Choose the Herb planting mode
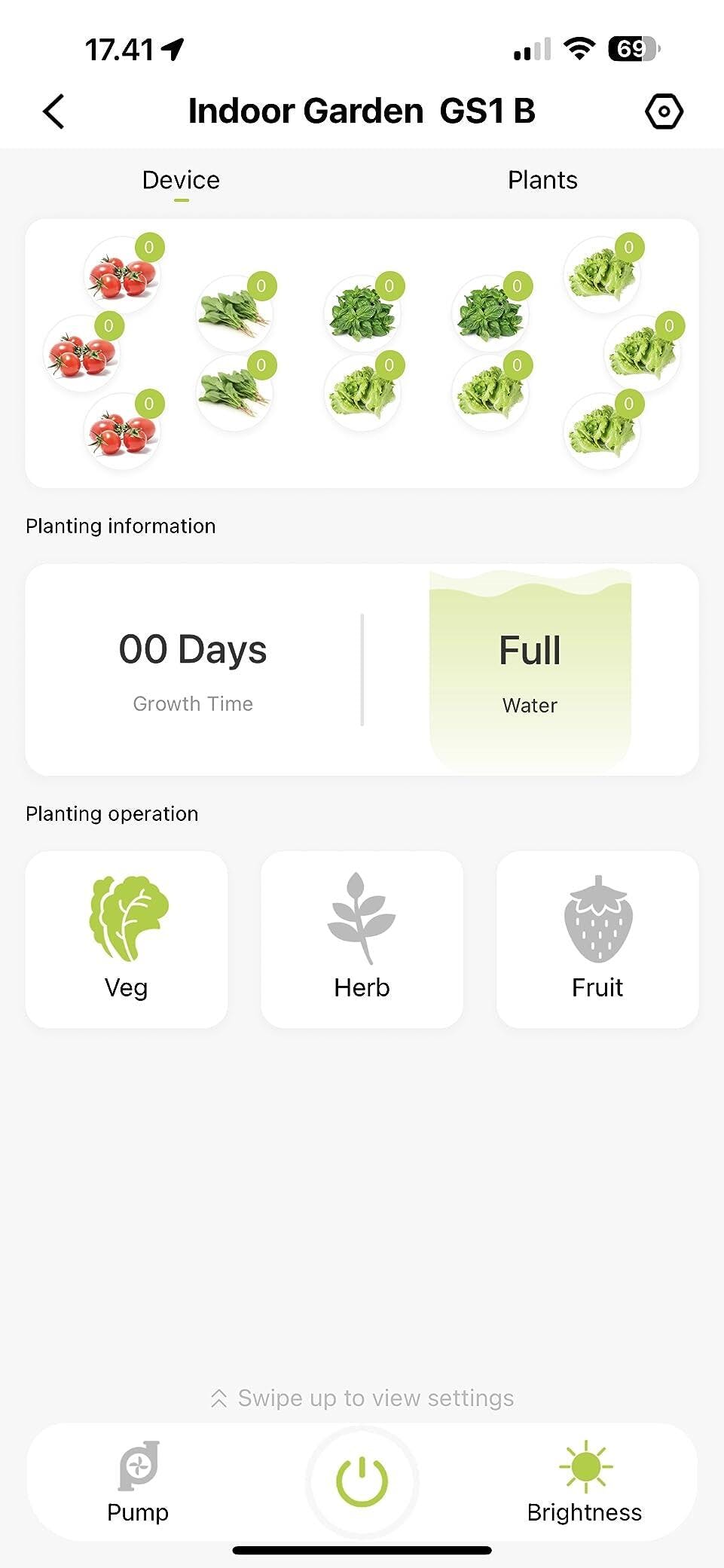The width and height of the screenshot is (724, 1568). (362, 938)
